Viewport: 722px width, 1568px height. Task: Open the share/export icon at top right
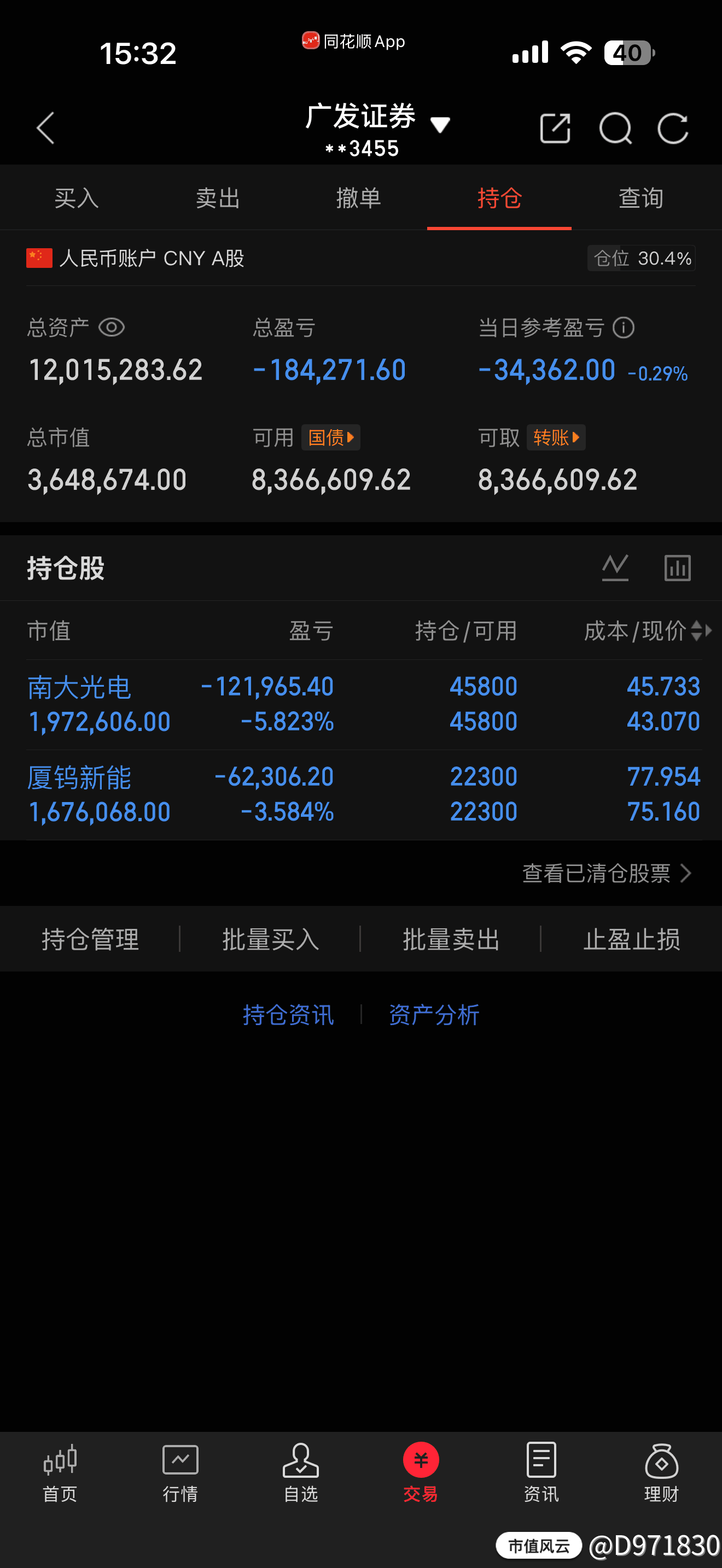tap(555, 128)
